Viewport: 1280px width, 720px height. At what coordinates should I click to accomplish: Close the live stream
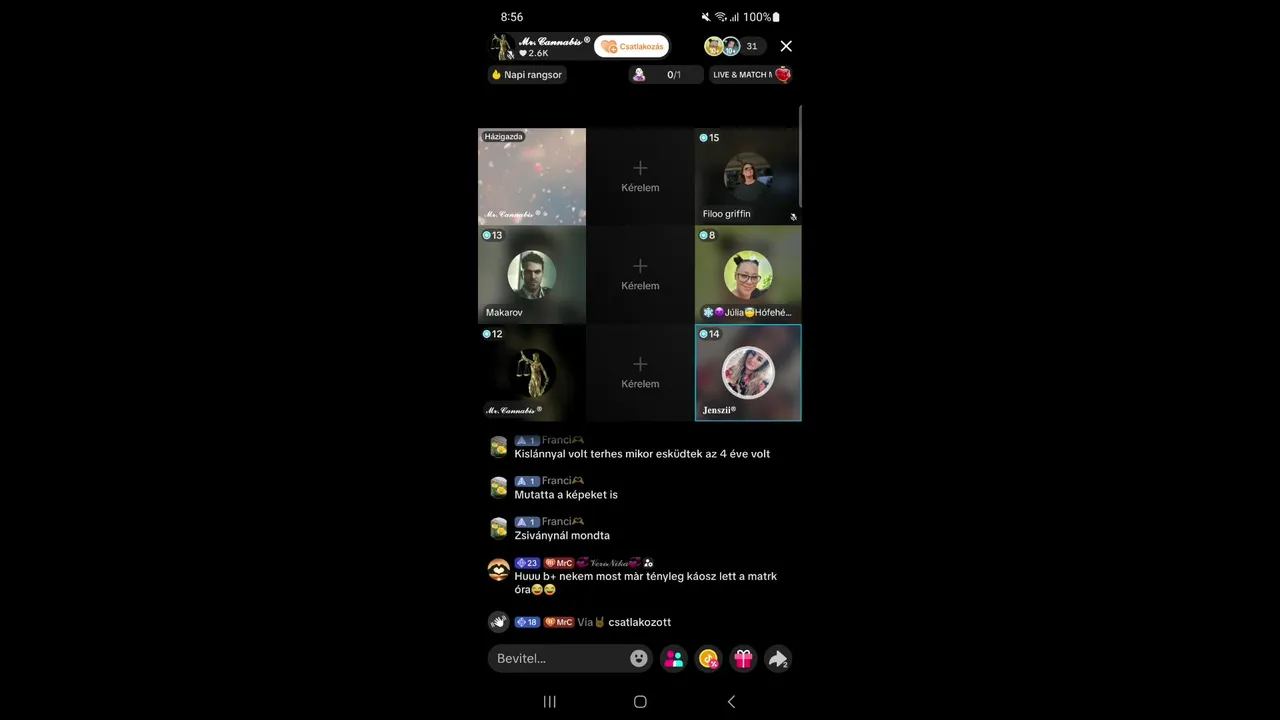[x=786, y=46]
